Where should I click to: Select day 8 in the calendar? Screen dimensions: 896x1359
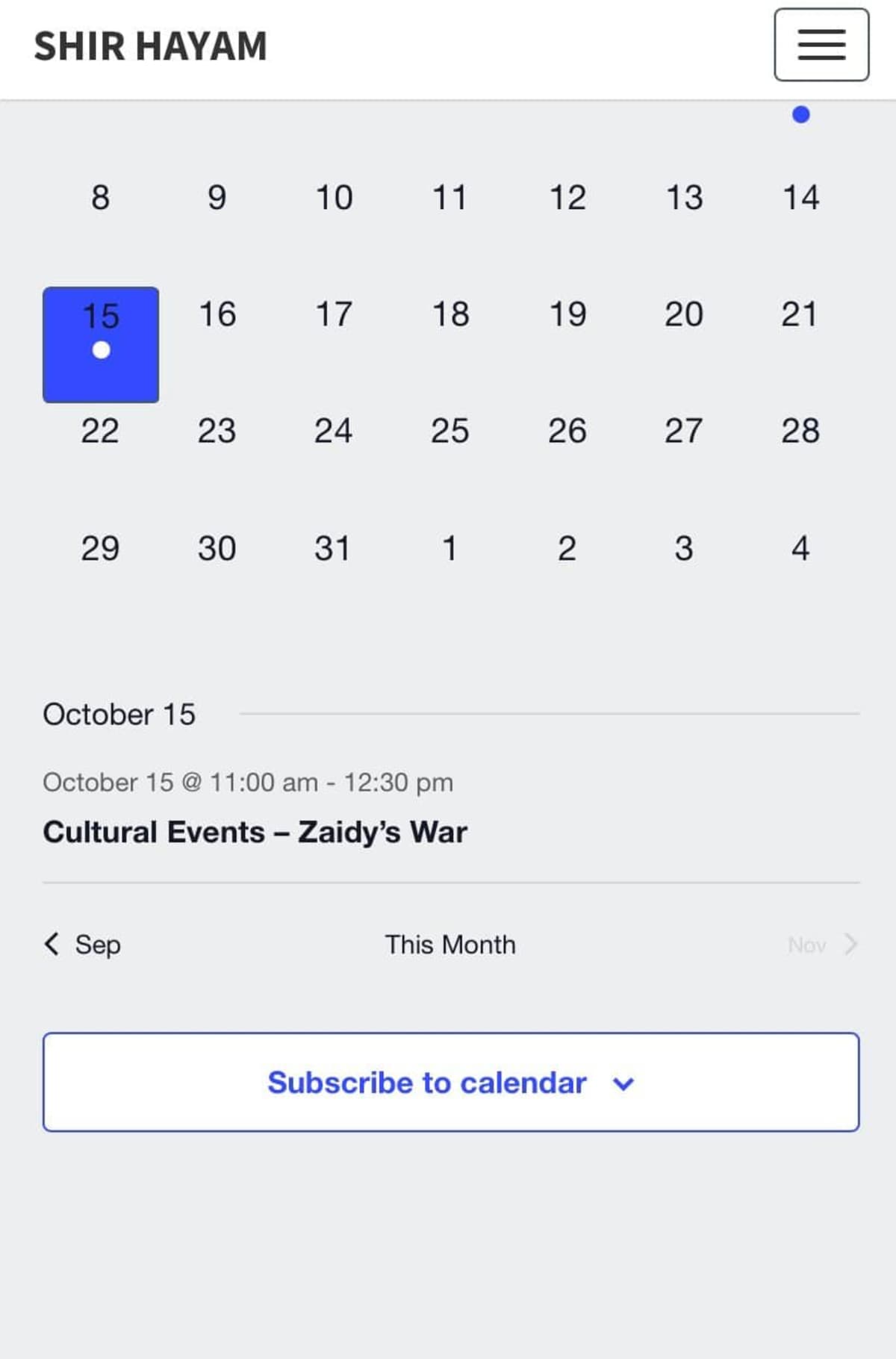click(101, 198)
